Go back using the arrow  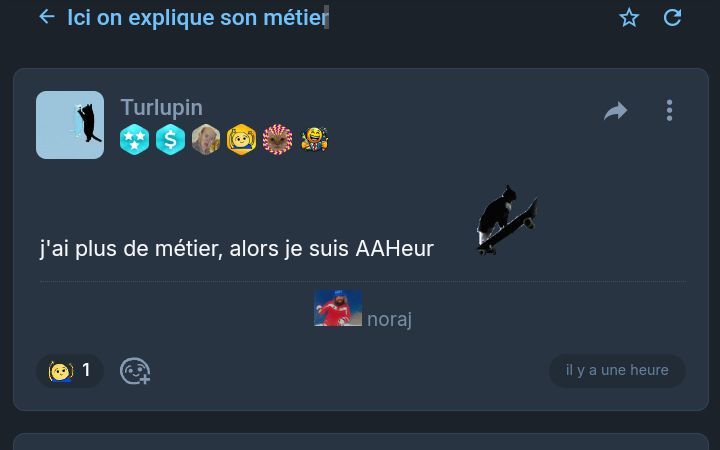click(46, 17)
